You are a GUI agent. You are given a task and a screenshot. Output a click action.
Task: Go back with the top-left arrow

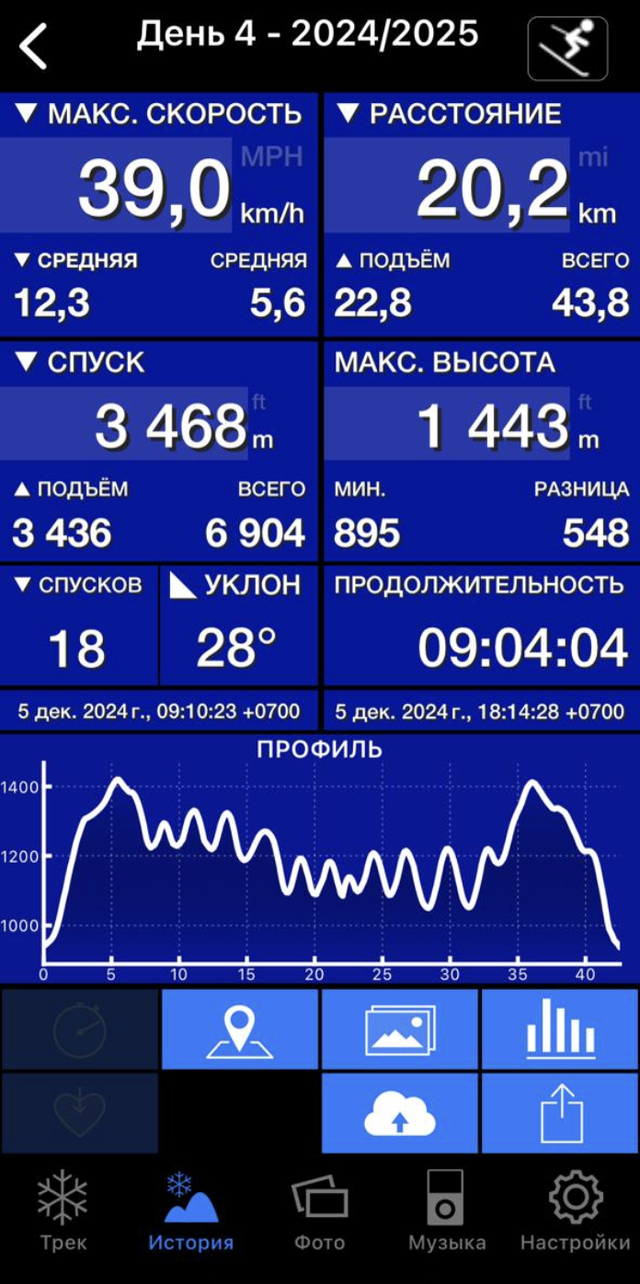[34, 45]
